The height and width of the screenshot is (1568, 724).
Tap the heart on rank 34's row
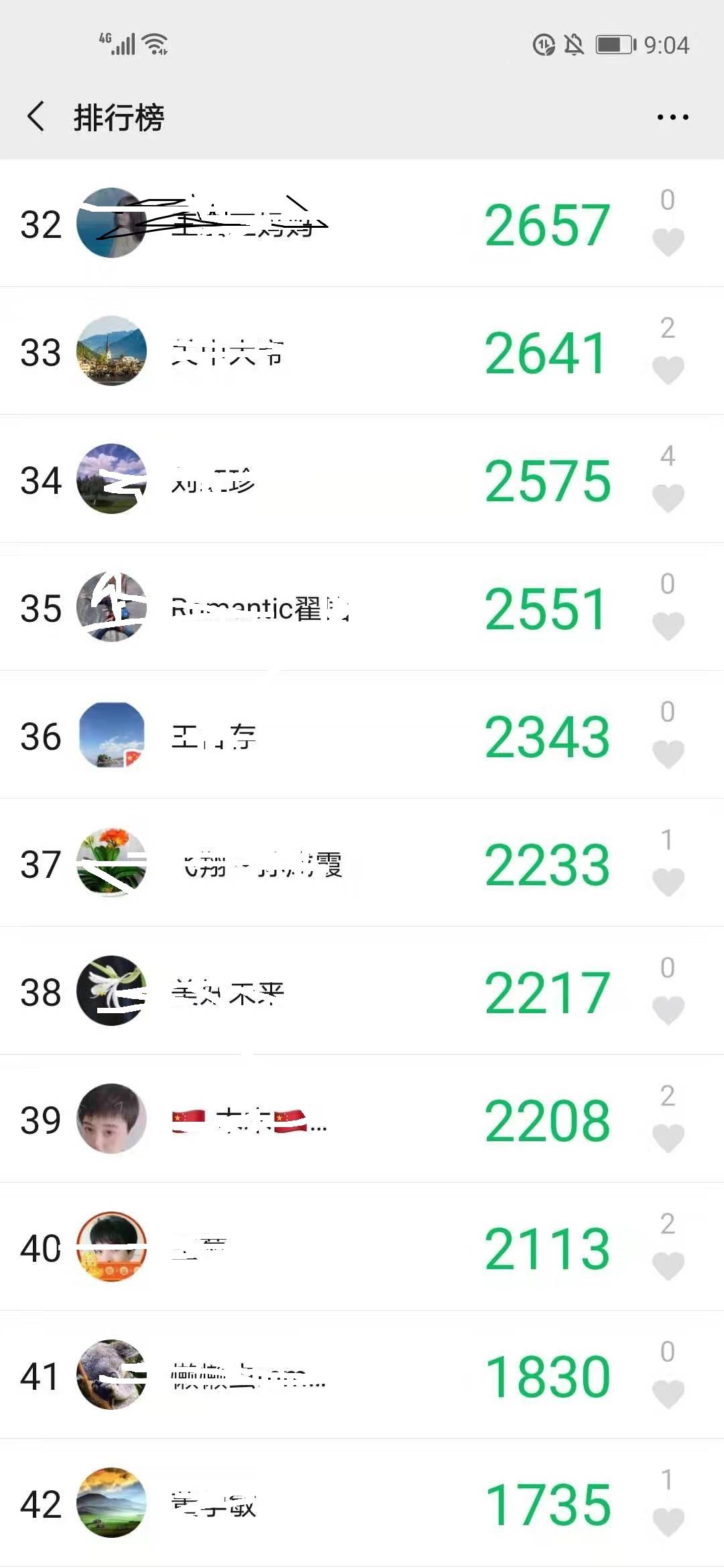point(668,498)
